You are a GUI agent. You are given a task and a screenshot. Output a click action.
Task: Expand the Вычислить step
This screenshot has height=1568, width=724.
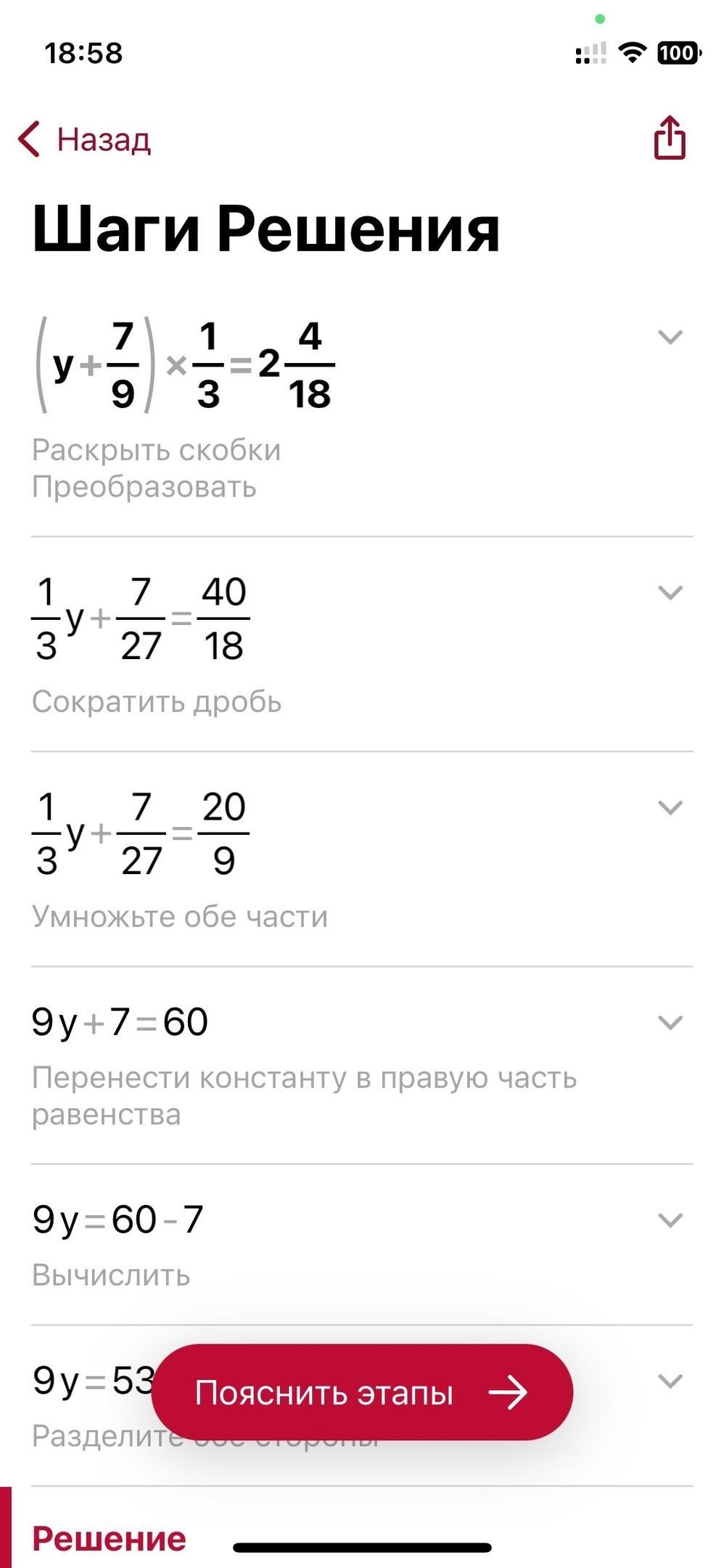pyautogui.click(x=670, y=1220)
